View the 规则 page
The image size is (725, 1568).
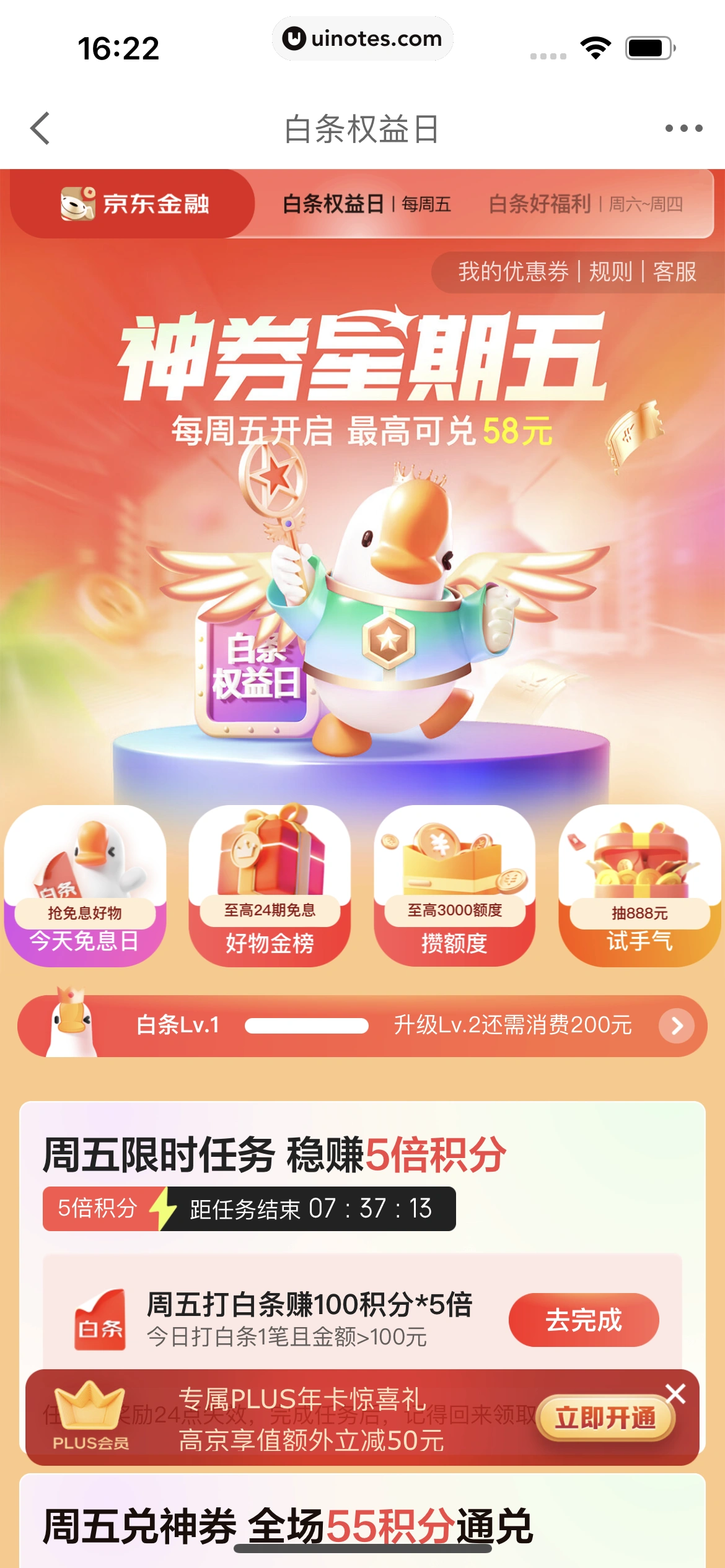[x=610, y=272]
